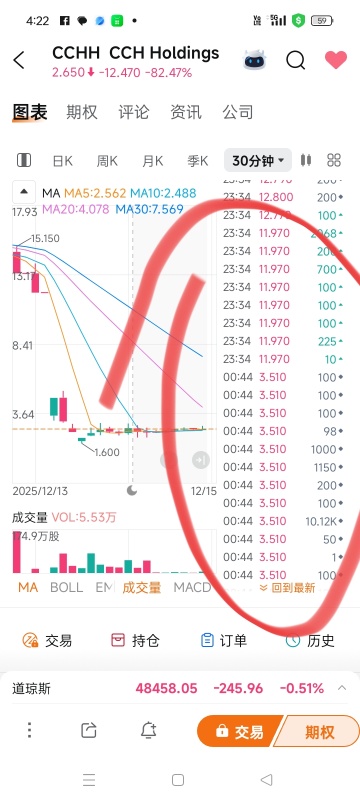Open the candlestick chart style icon
Viewport: 360px width, 802px height.
coord(306,161)
